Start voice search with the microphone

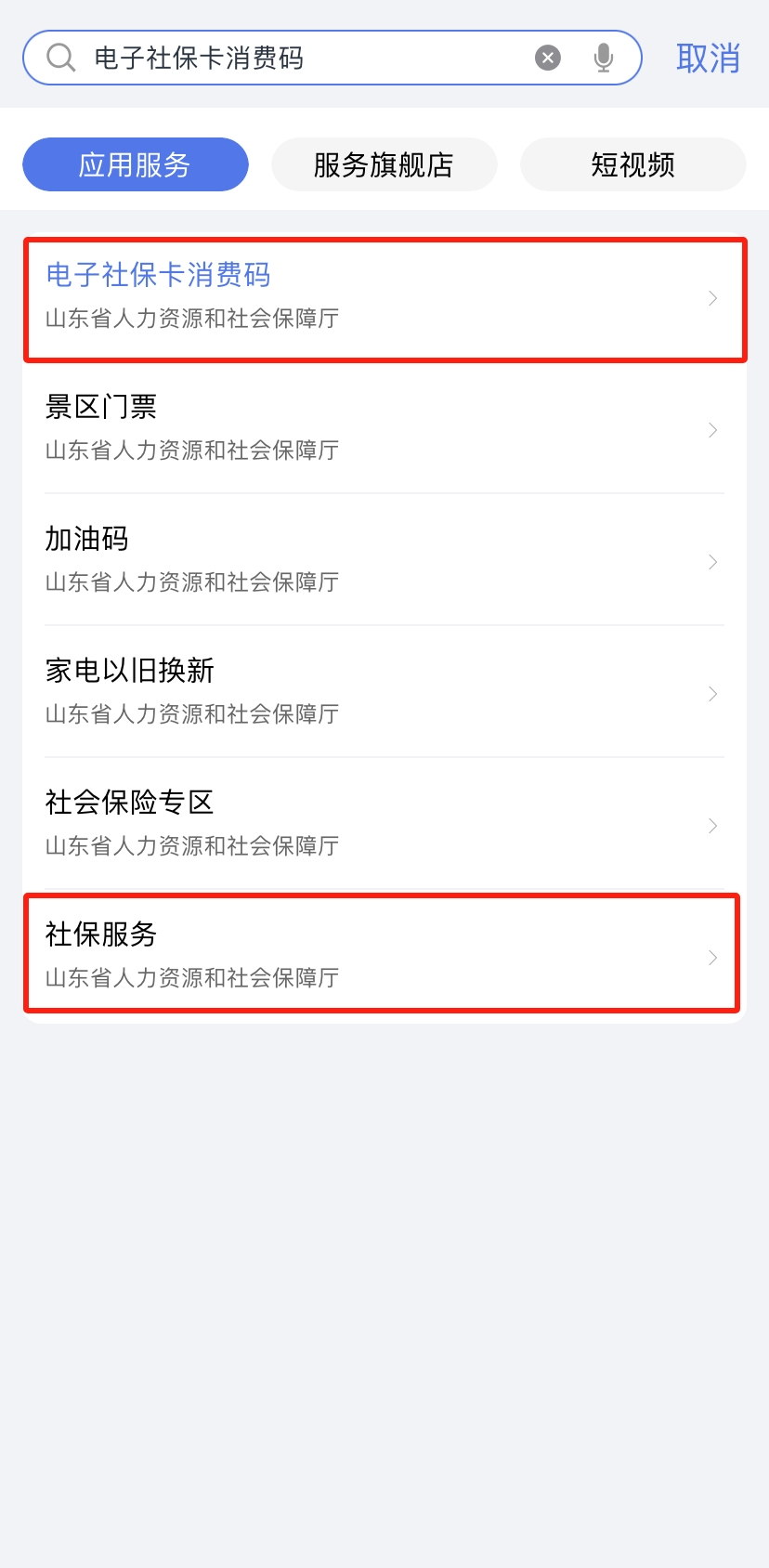604,59
